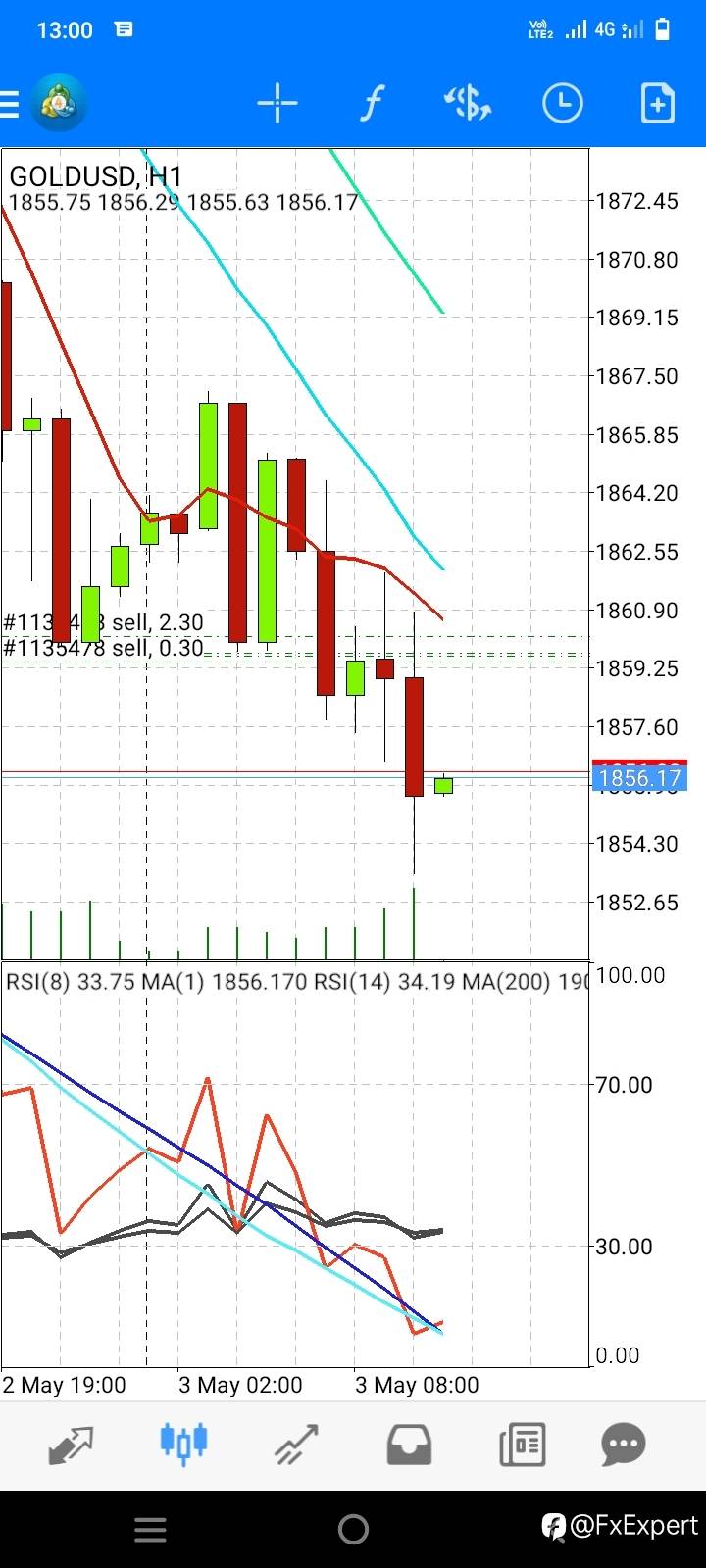Switch to the Quotes tab

click(71, 1444)
